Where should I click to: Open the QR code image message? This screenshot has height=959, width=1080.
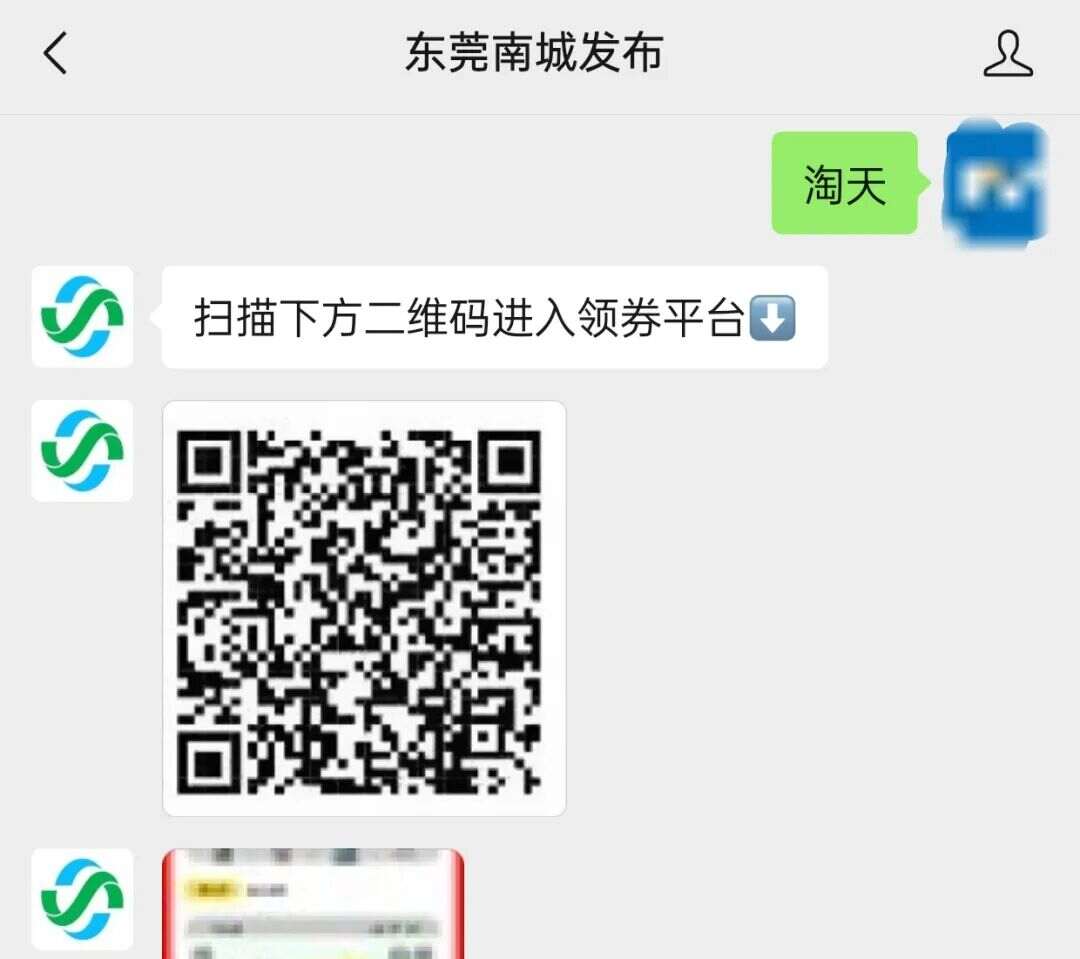364,608
